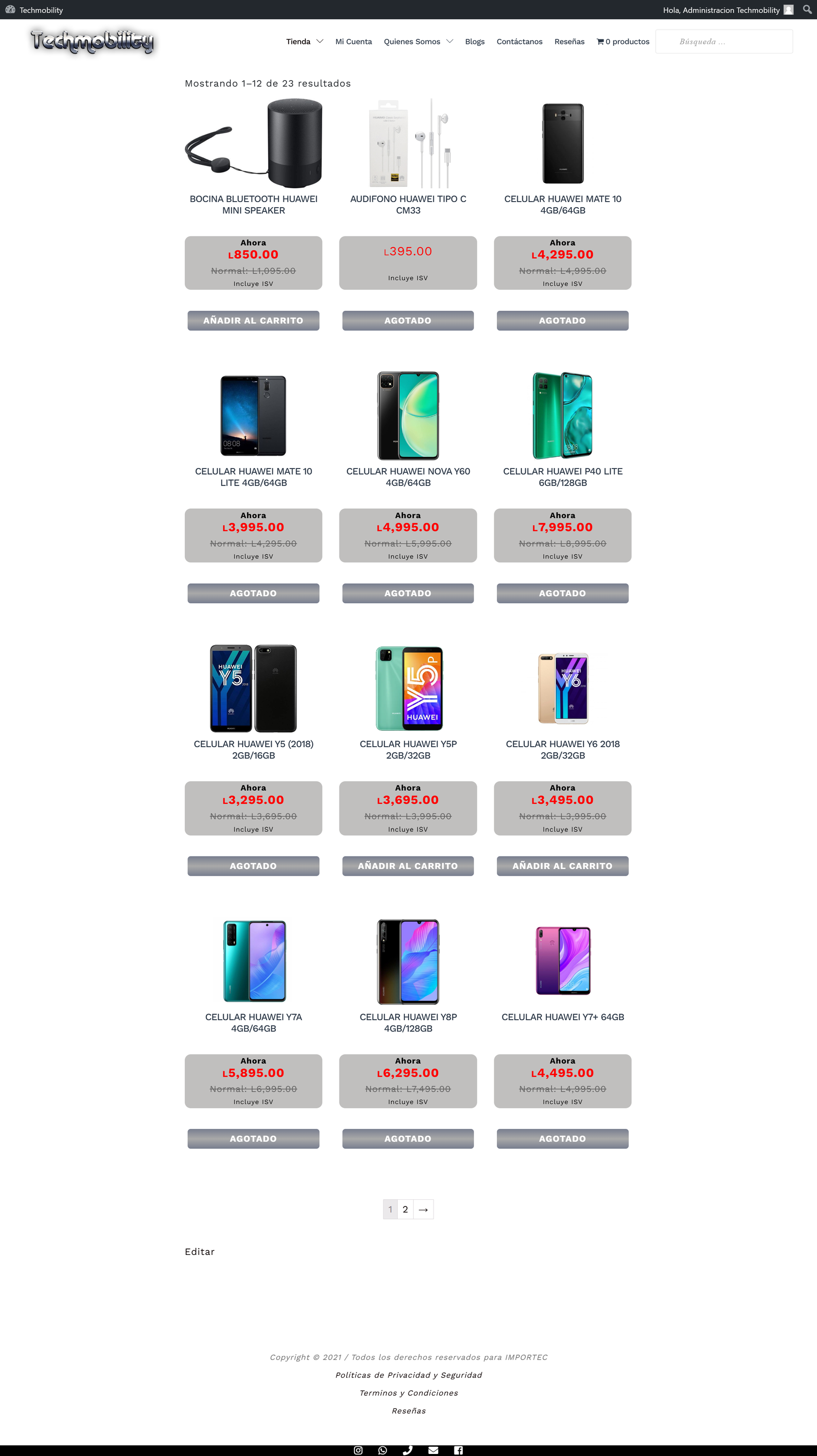The width and height of the screenshot is (817, 1456).
Task: Open Contáctanos from the top menu
Action: click(x=519, y=41)
